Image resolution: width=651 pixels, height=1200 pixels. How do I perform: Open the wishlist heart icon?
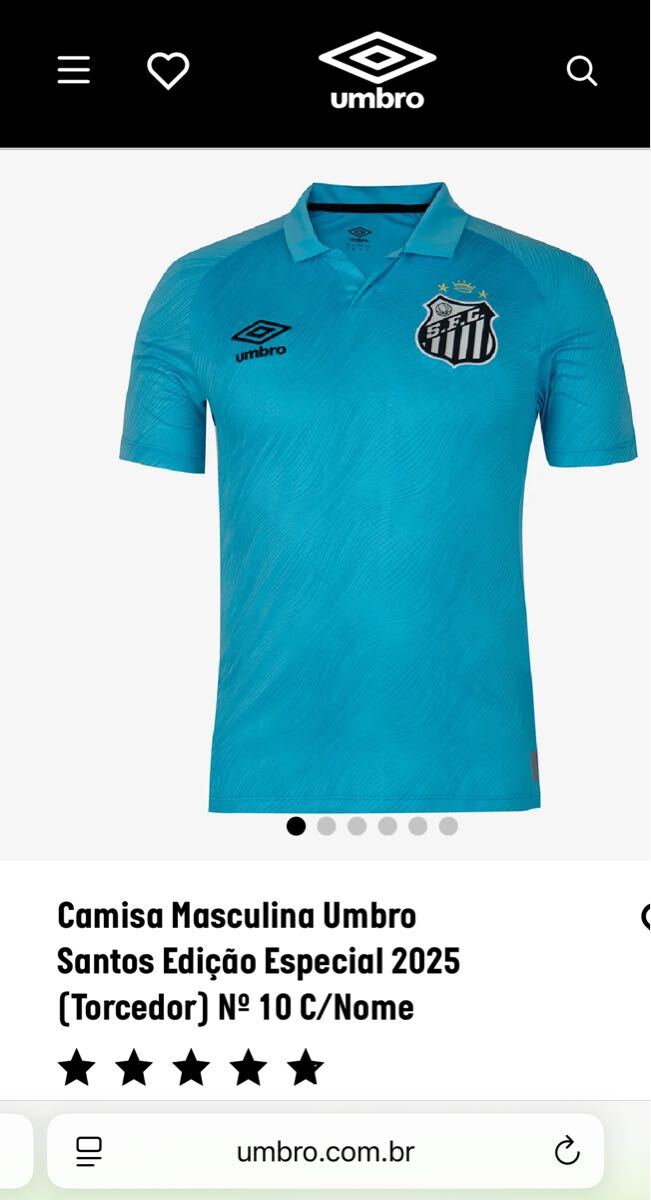[168, 70]
